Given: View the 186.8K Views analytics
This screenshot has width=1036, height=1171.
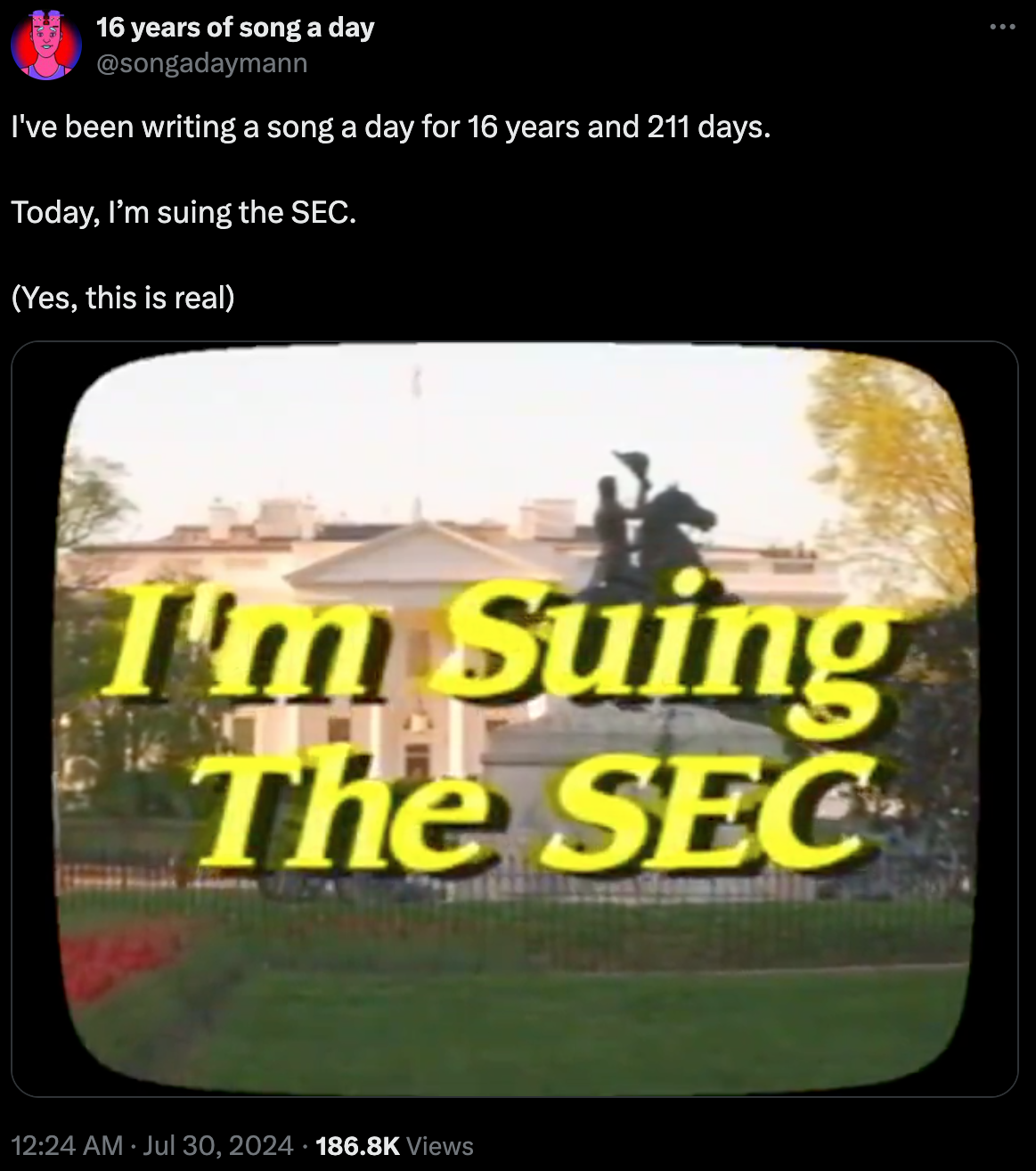Looking at the screenshot, I should pos(395,1145).
